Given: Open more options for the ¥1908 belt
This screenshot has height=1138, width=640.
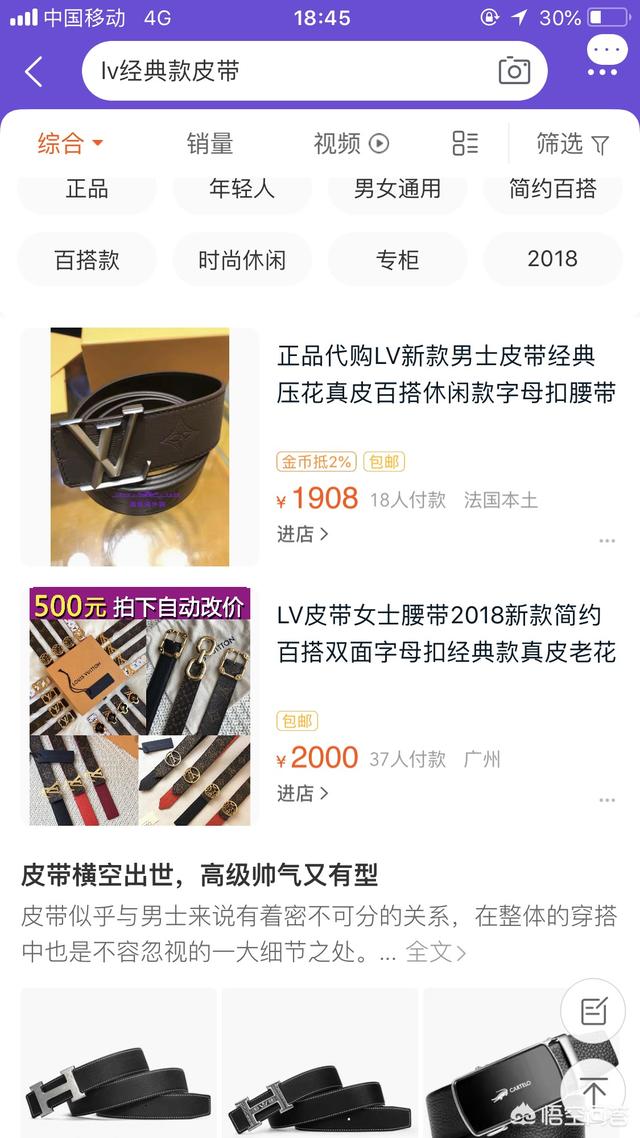Looking at the screenshot, I should click(x=607, y=541).
